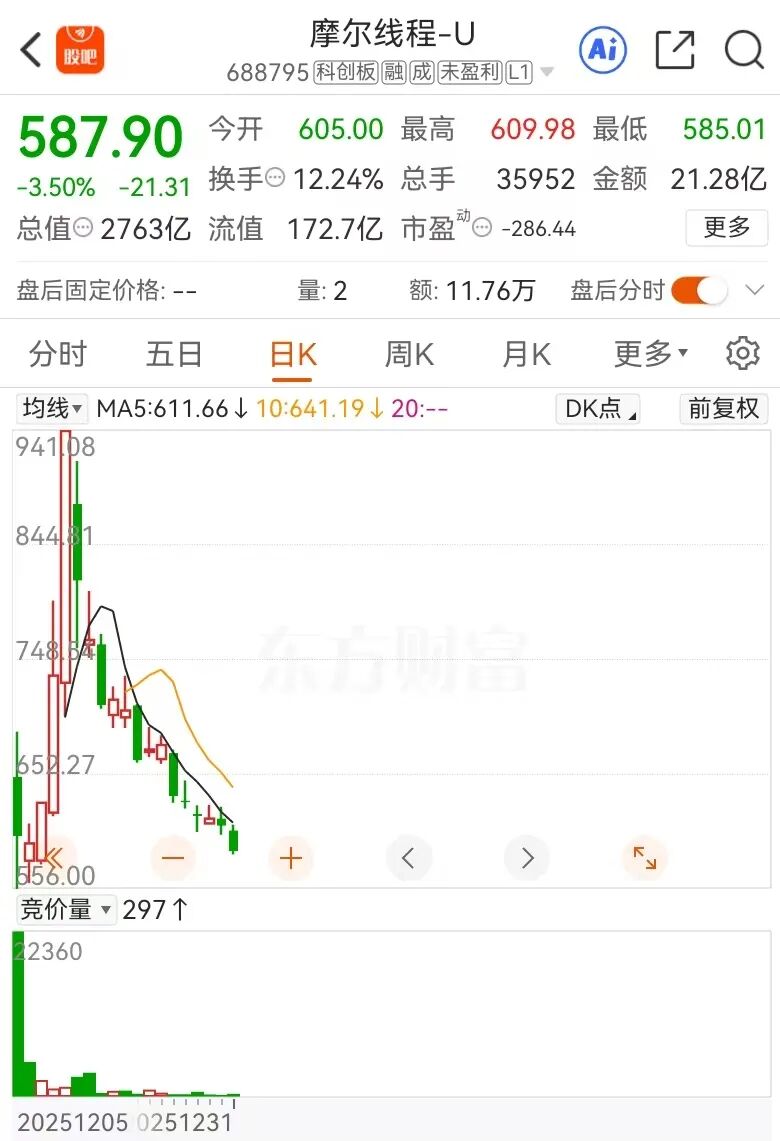Screen dimensions: 780x1141
Task: Switch to the 五日 chart tab
Action: 174,354
